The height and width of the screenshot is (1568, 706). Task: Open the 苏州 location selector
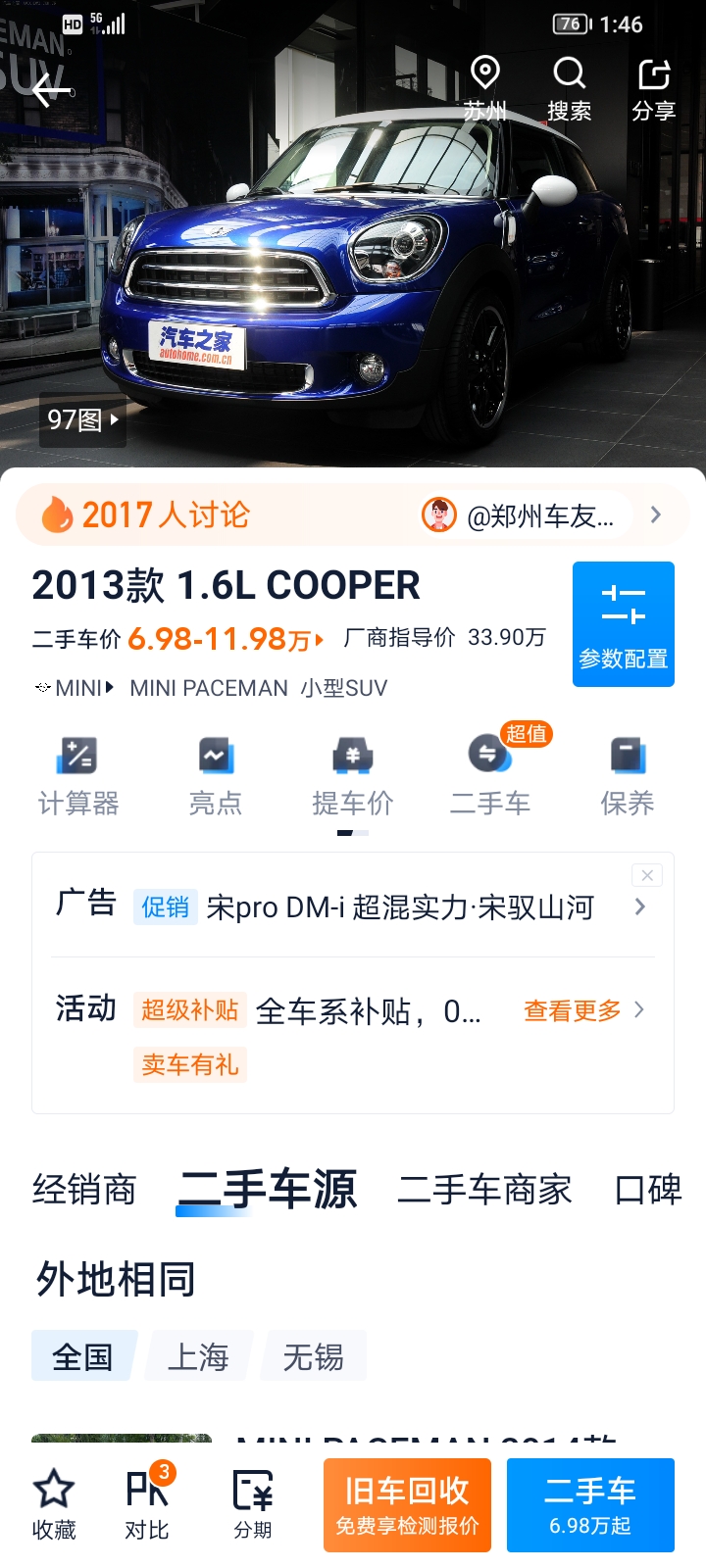[x=485, y=88]
